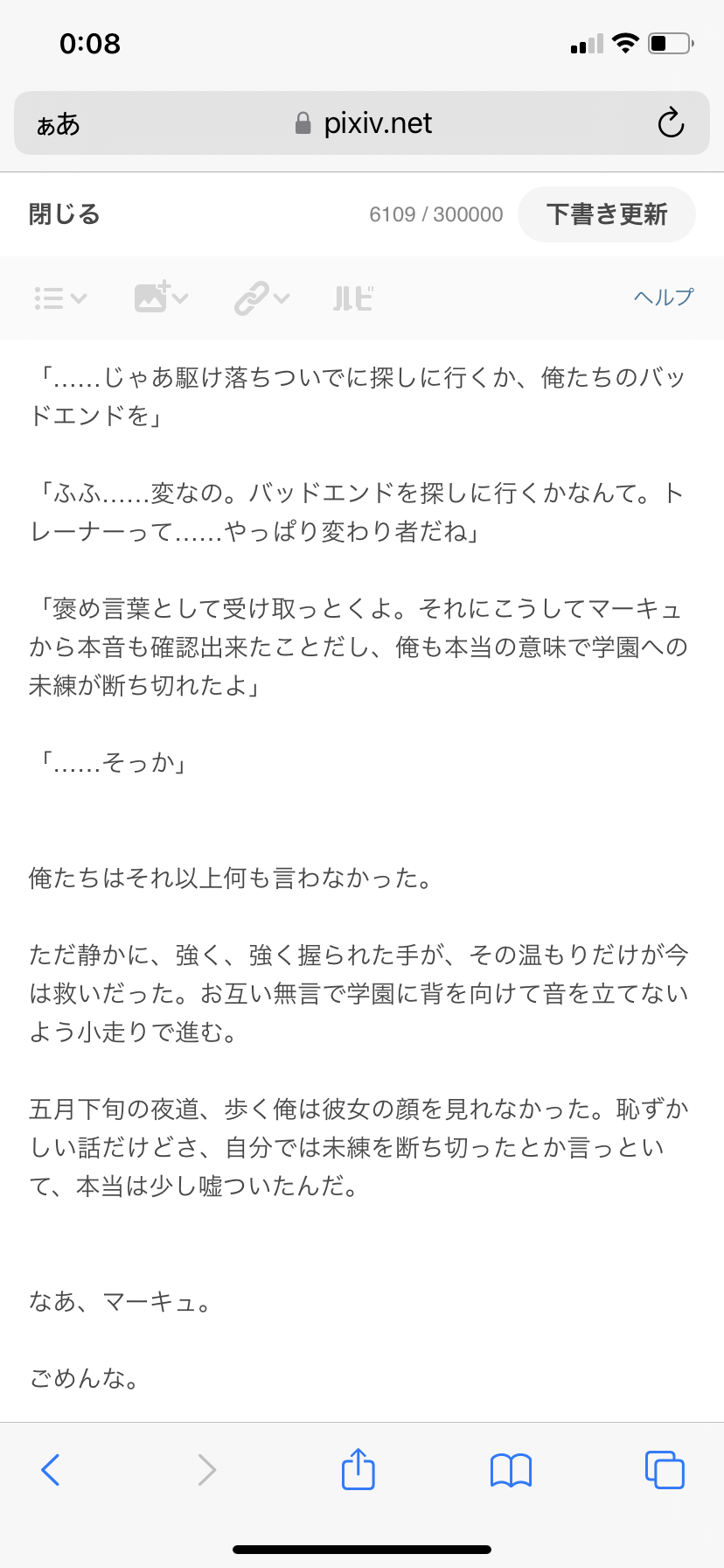
Task: Open the Safari share sheet
Action: tap(359, 1468)
